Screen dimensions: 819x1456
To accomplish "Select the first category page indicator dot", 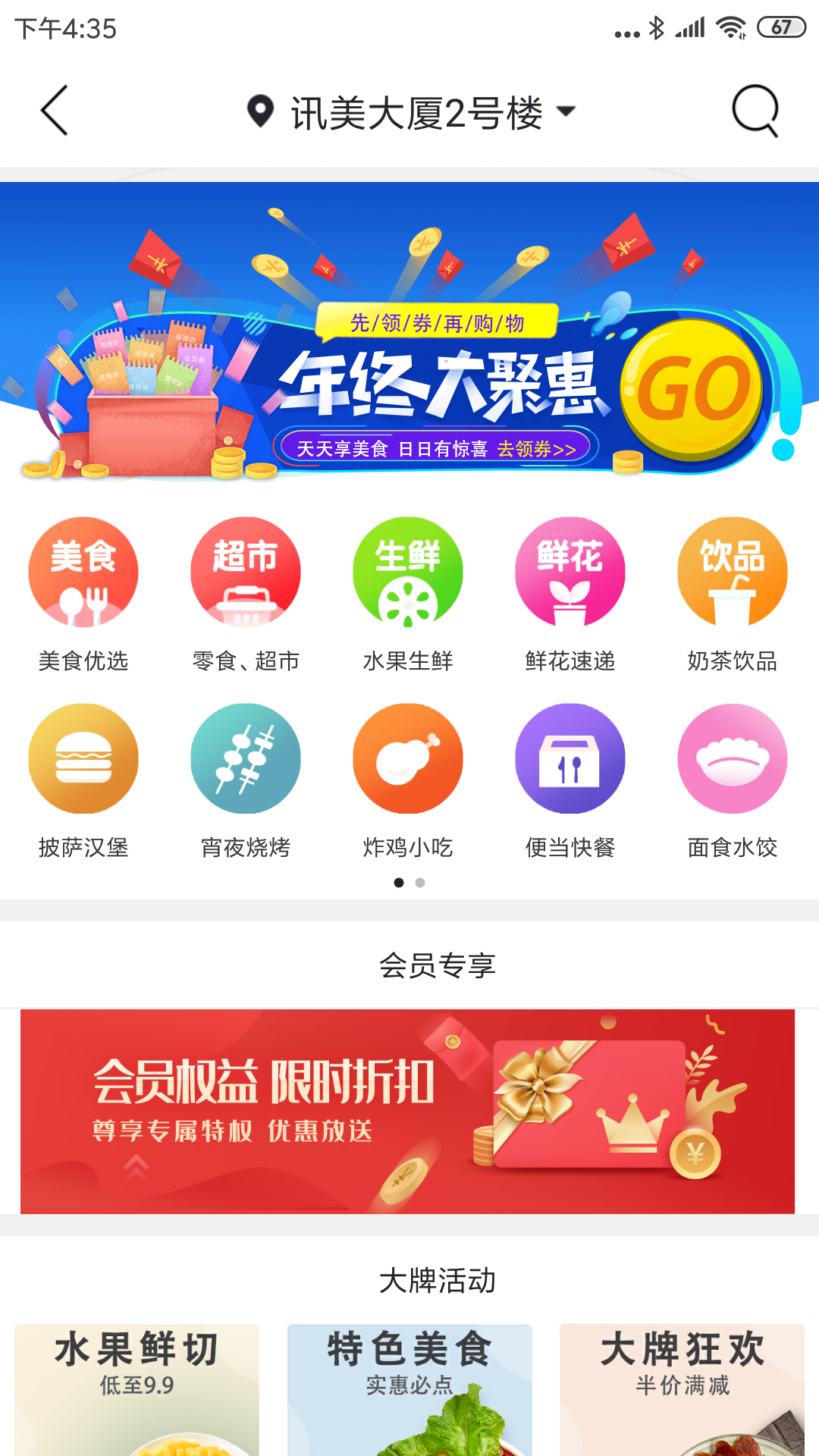I will coord(397,883).
